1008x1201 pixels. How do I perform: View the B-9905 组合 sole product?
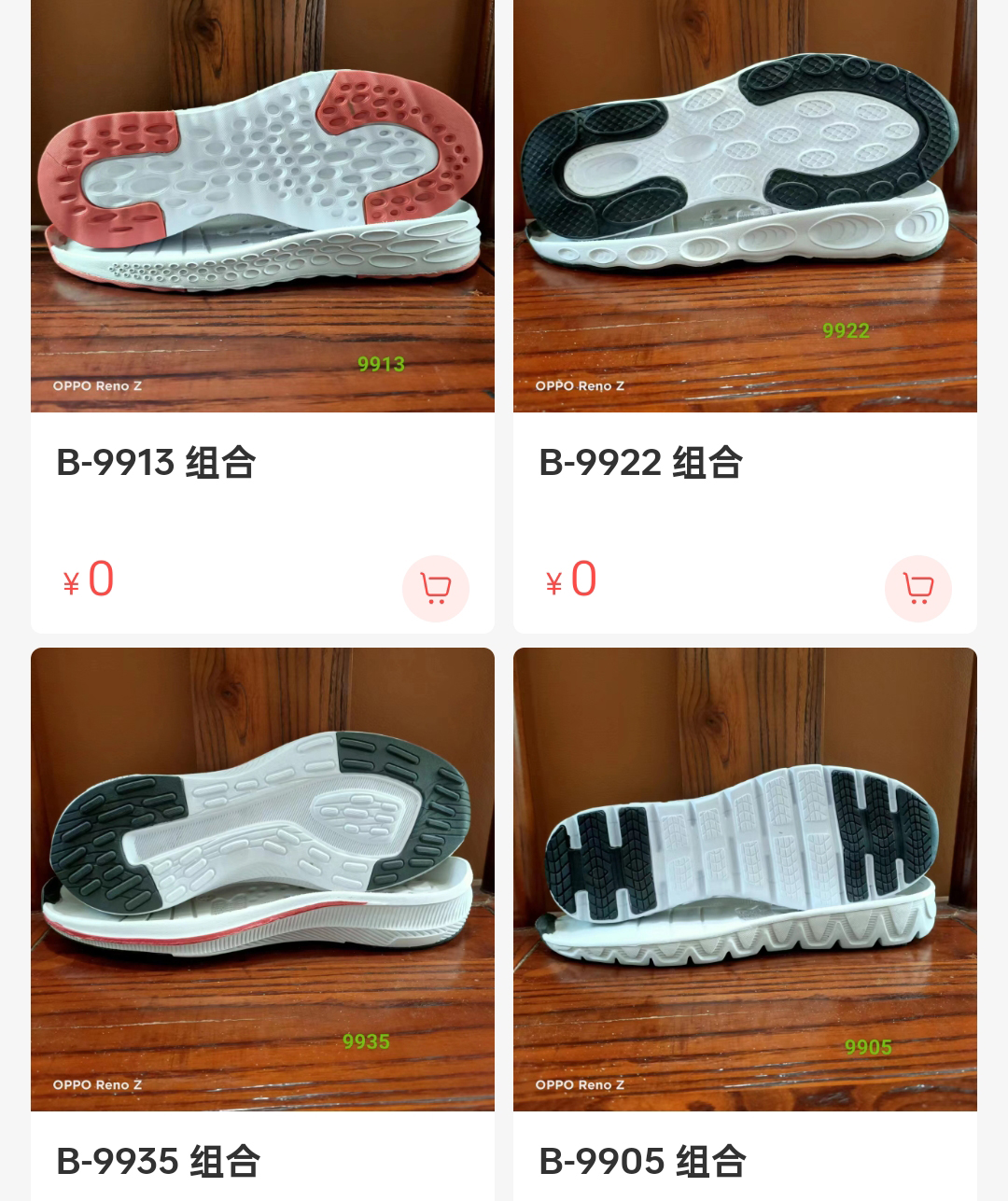(745, 877)
